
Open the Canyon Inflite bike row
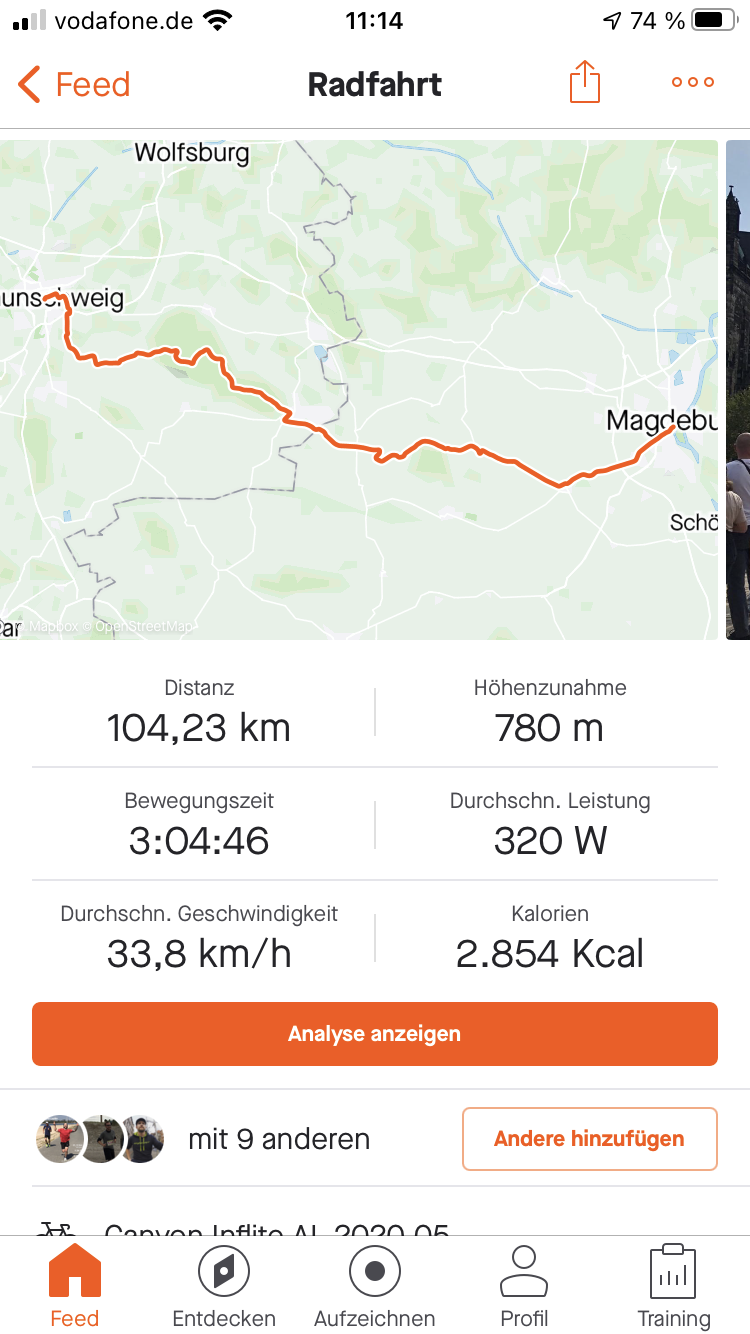point(276,1226)
